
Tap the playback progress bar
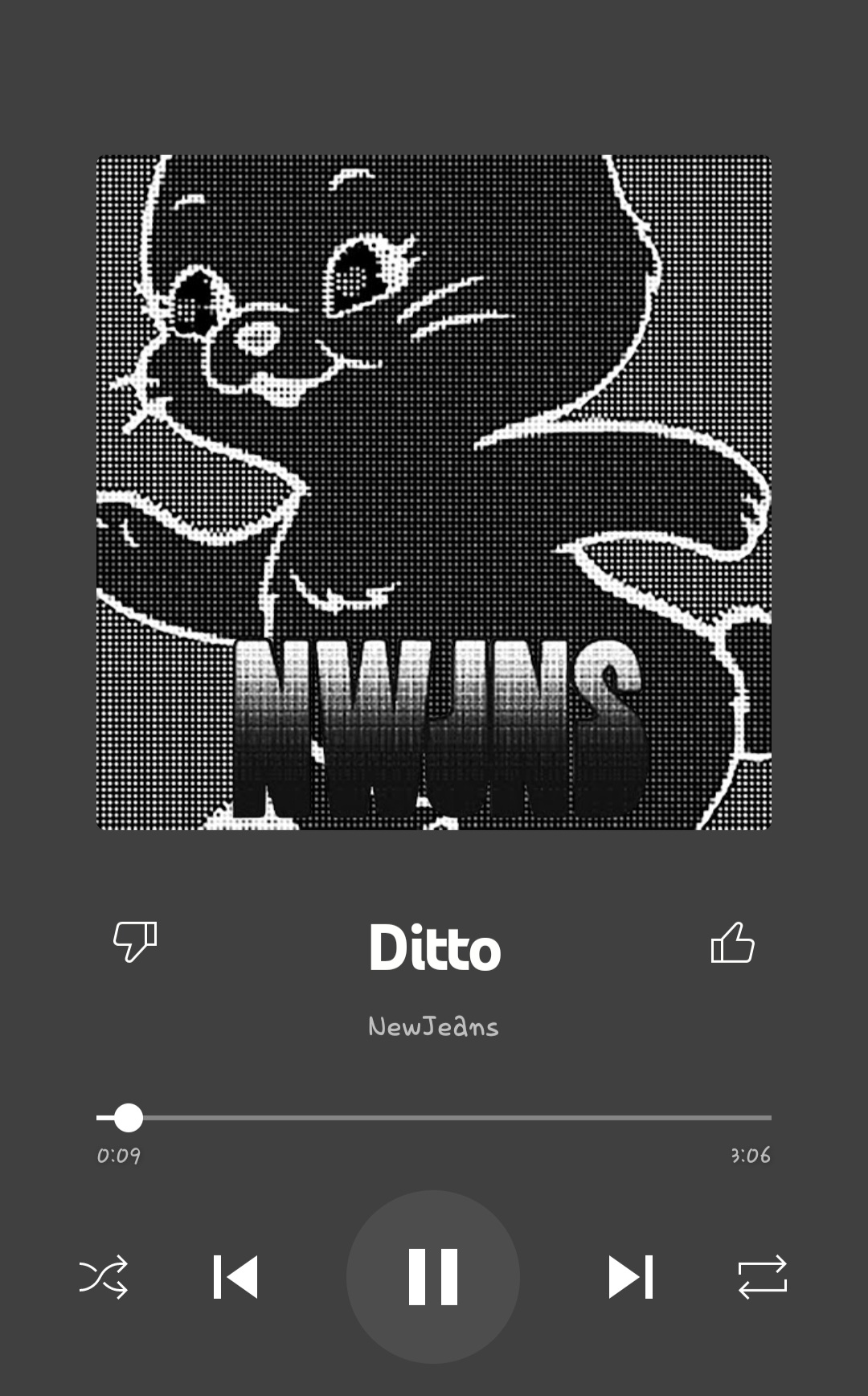(434, 1117)
